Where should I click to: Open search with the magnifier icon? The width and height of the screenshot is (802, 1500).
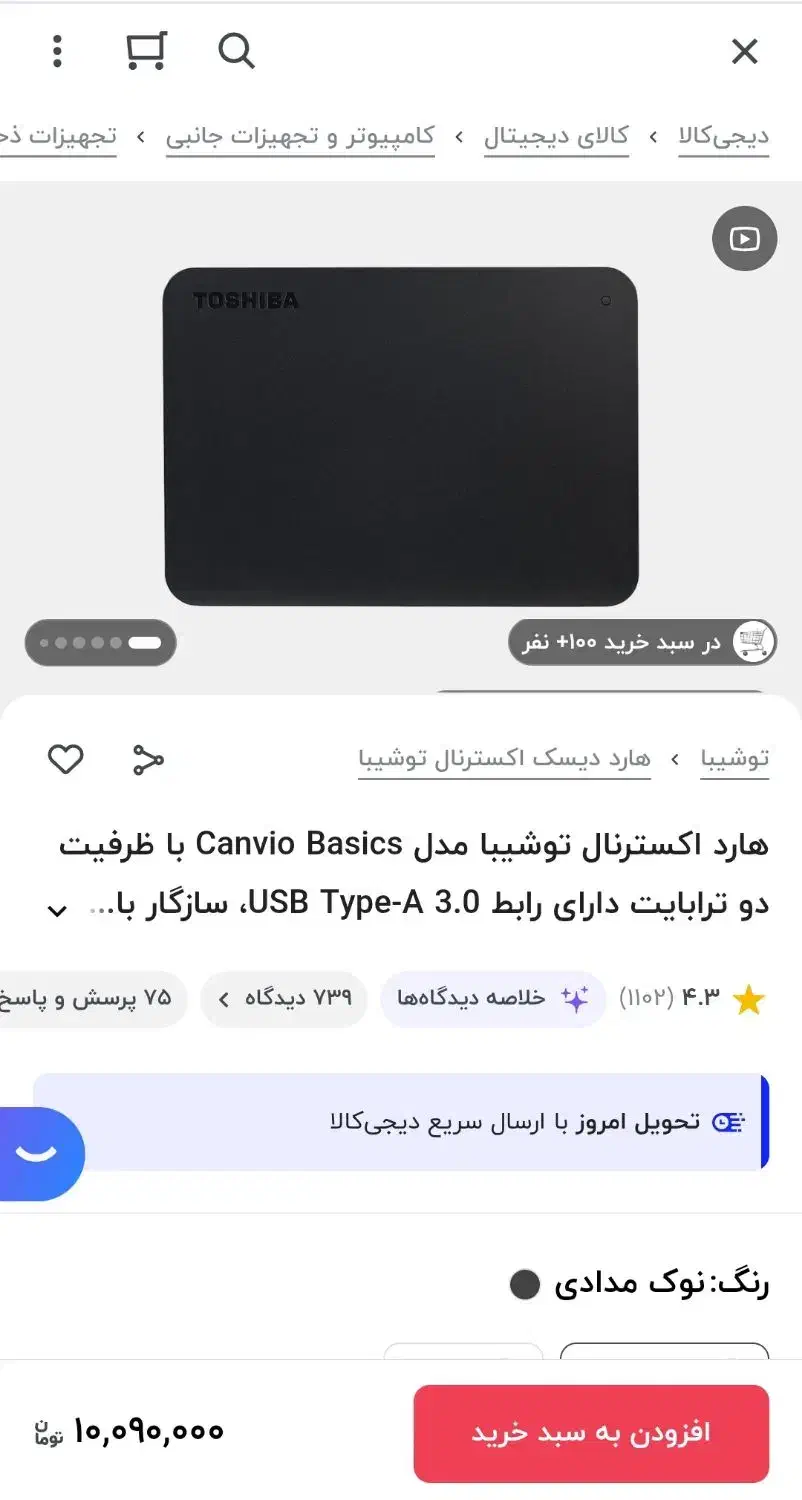tap(236, 51)
